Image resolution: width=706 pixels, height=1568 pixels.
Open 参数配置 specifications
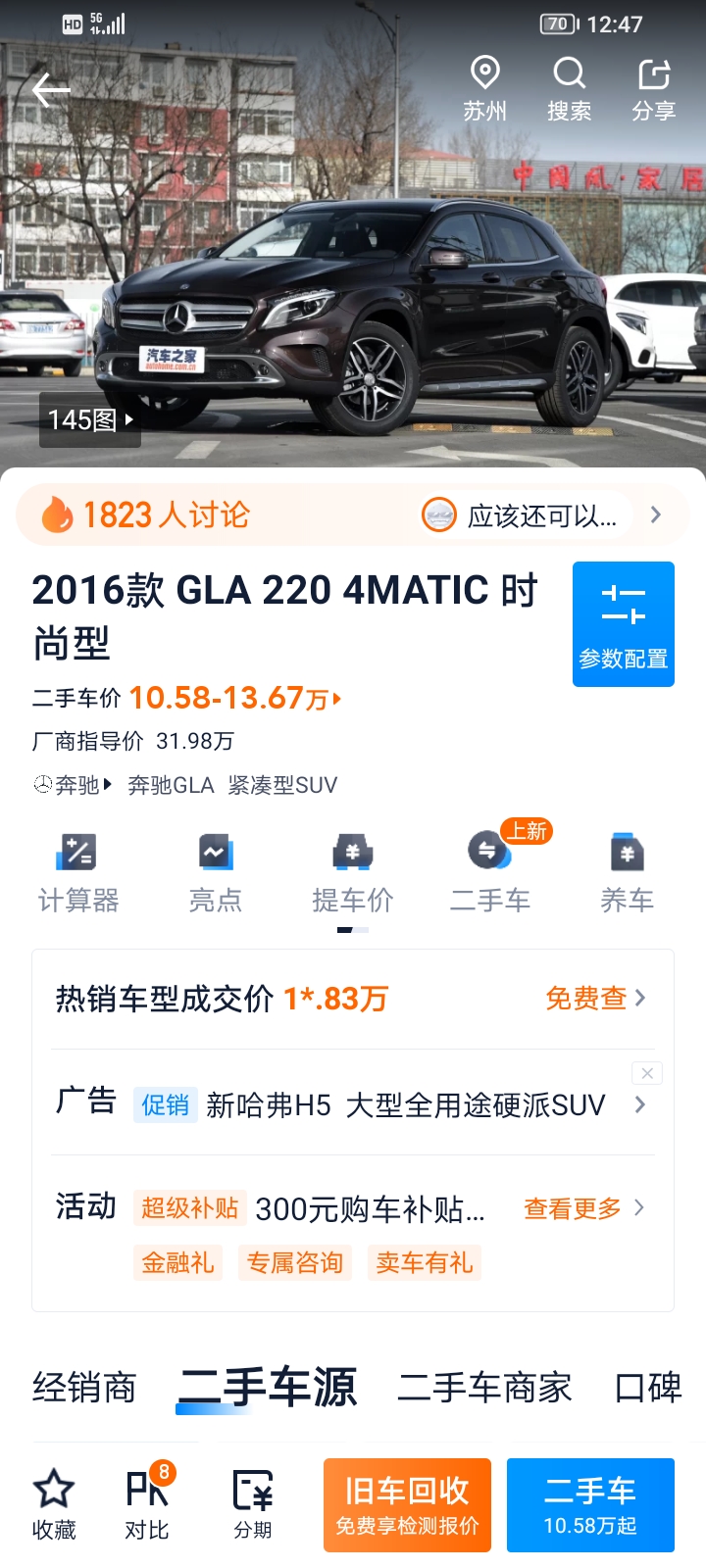point(624,624)
